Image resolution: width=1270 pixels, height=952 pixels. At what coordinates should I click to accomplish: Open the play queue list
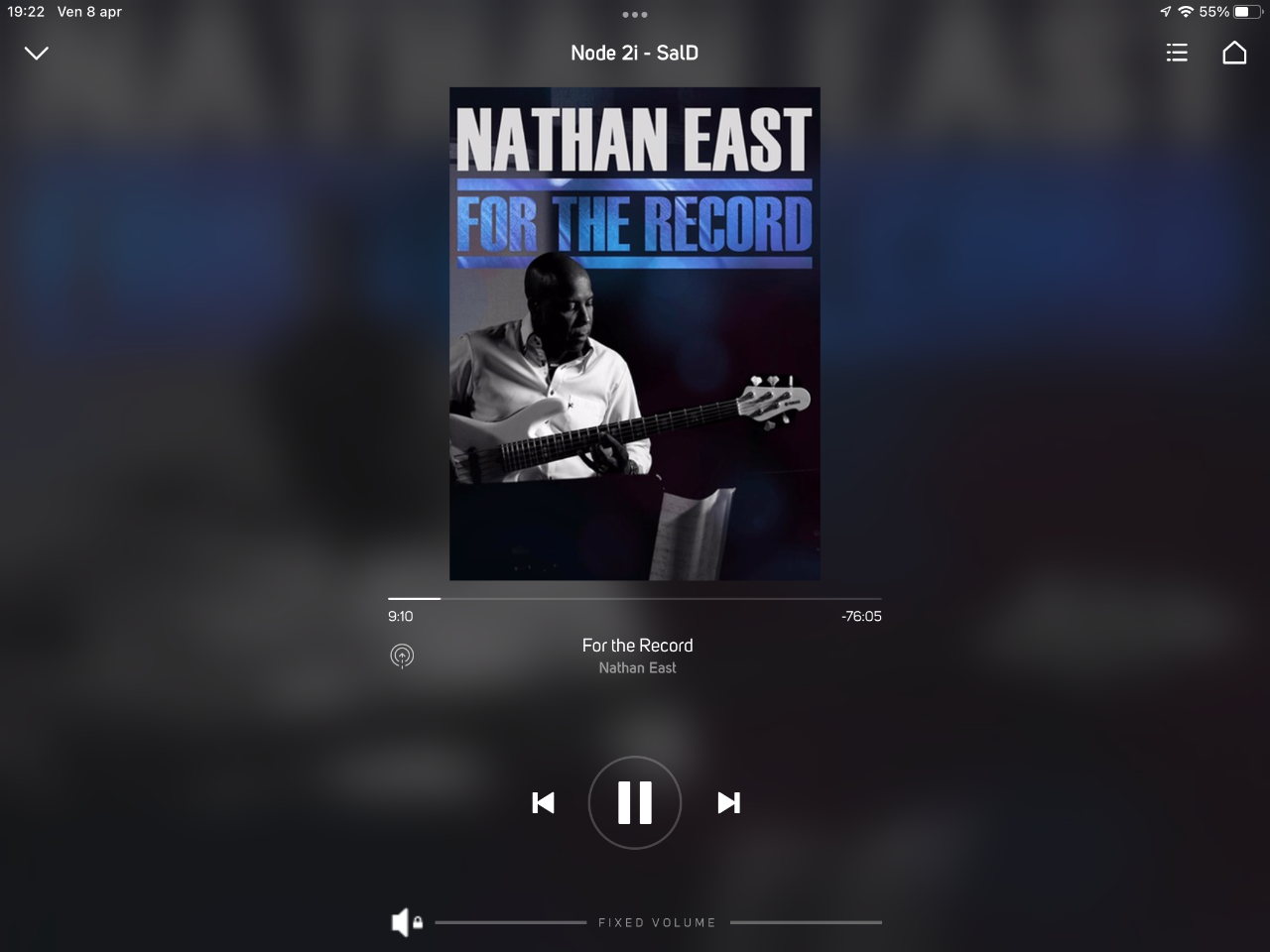coord(1177,53)
